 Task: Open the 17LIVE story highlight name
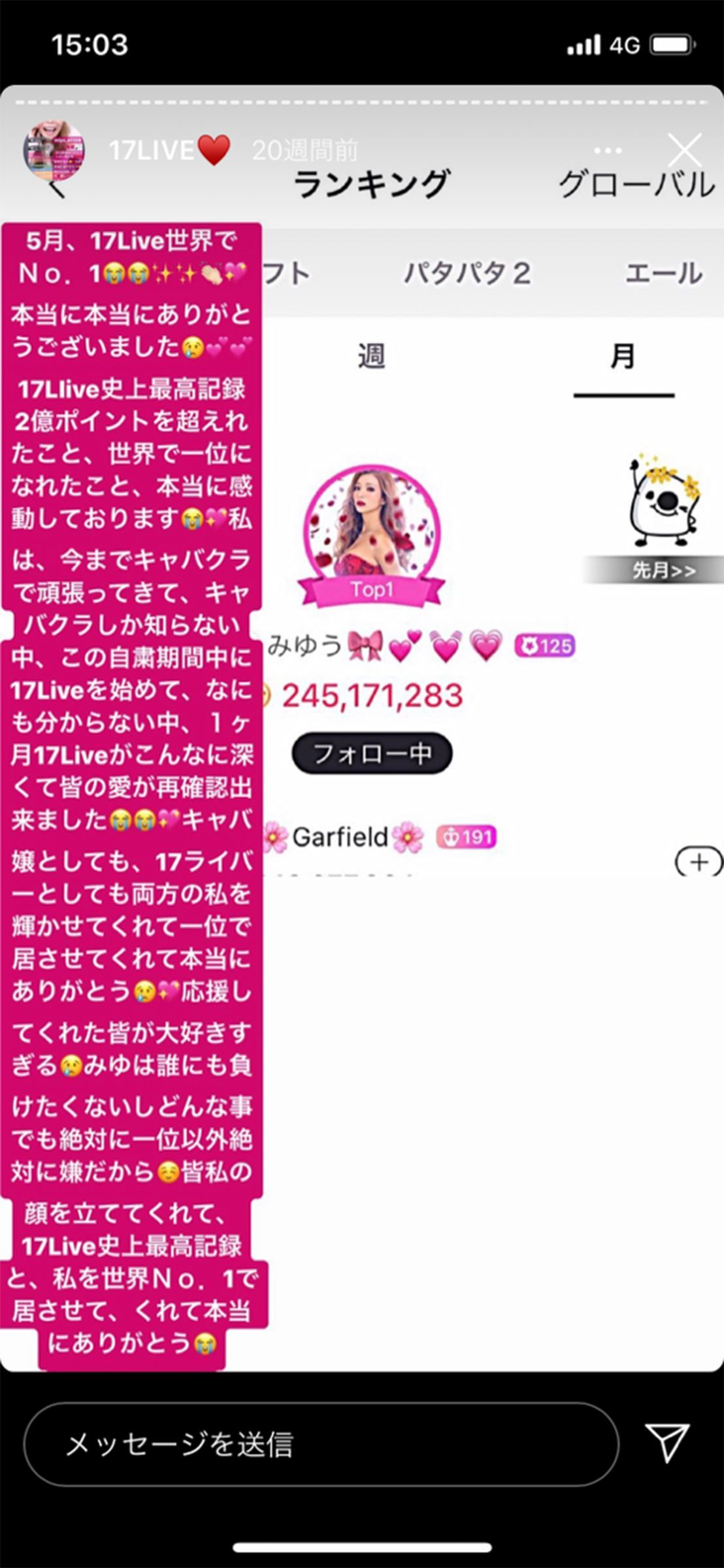152,151
